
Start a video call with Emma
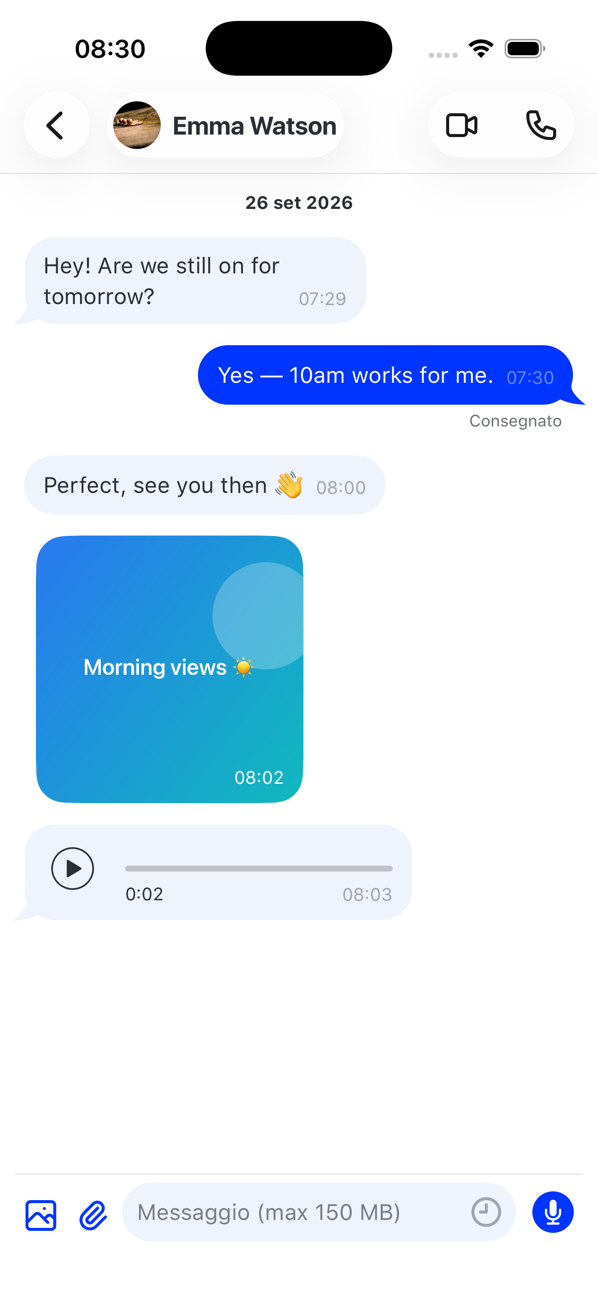click(462, 126)
